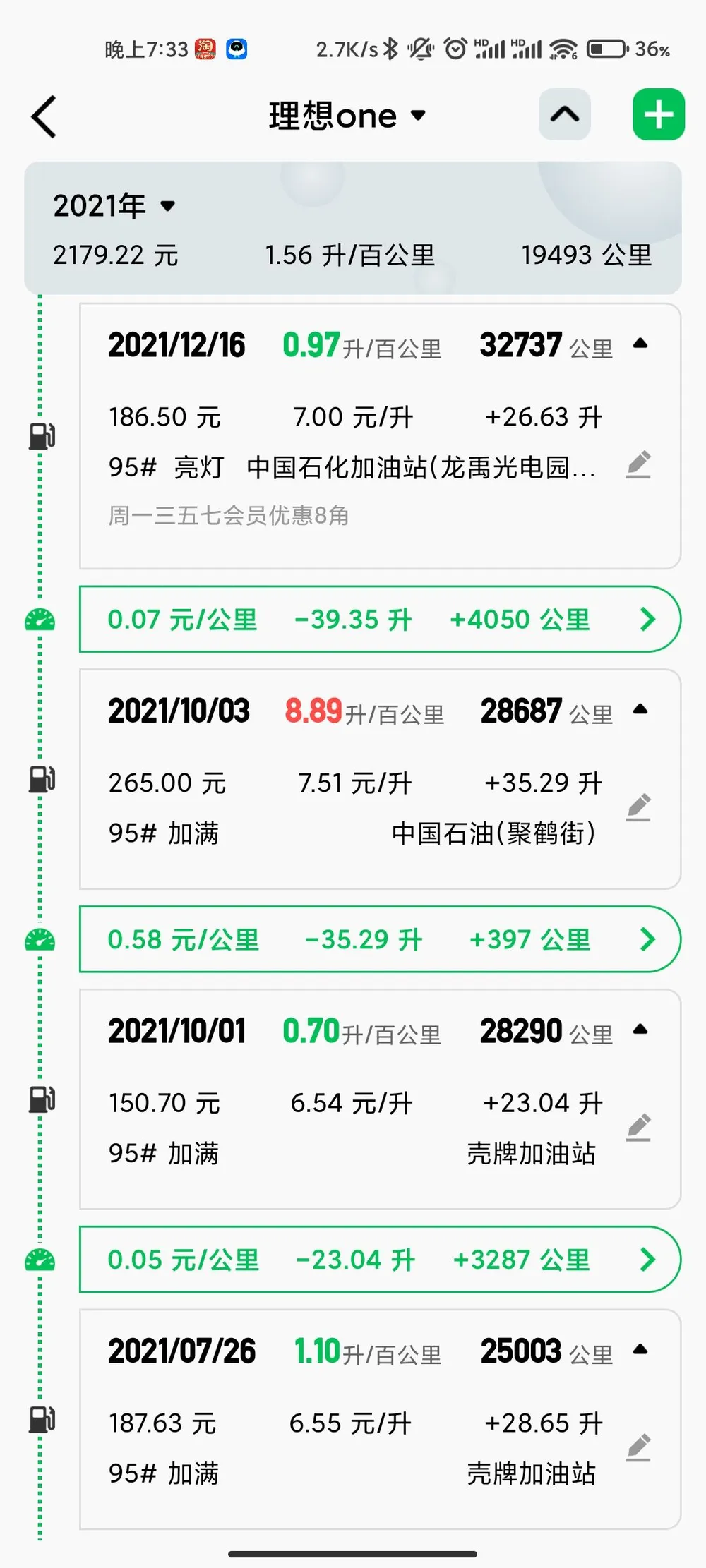
Task: Edit the 2021/10/03 fuel record
Action: (x=638, y=808)
